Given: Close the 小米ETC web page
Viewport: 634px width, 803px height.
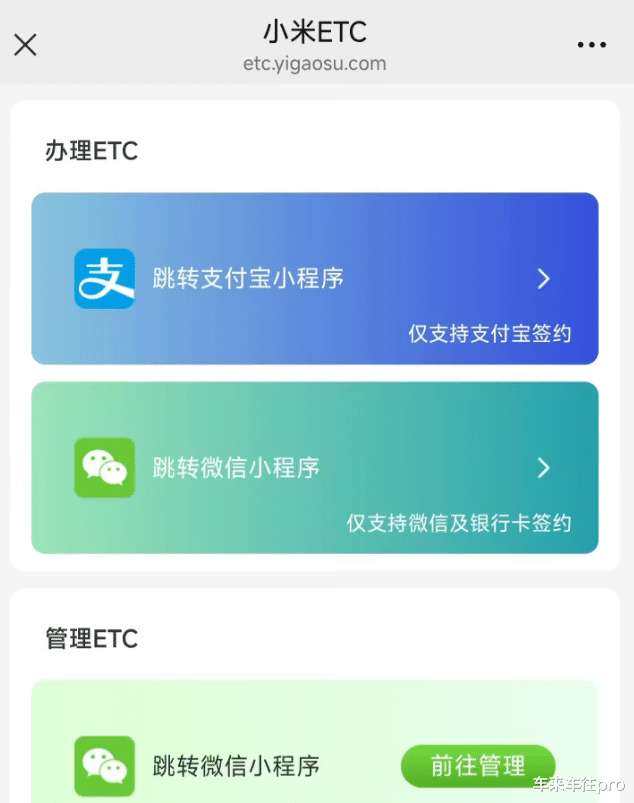Looking at the screenshot, I should 25,45.
